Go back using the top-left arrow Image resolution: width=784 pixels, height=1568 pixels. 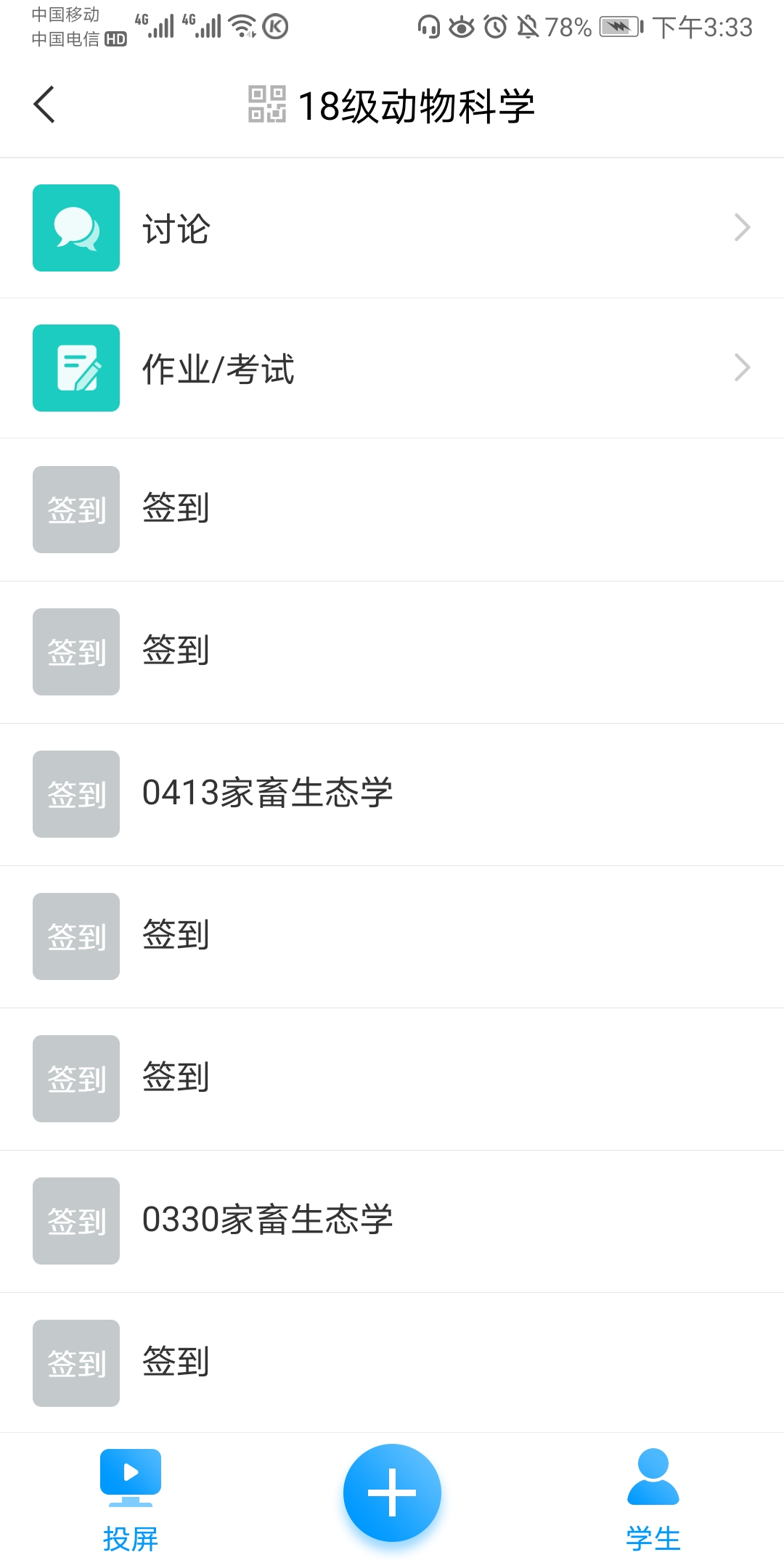click(44, 105)
